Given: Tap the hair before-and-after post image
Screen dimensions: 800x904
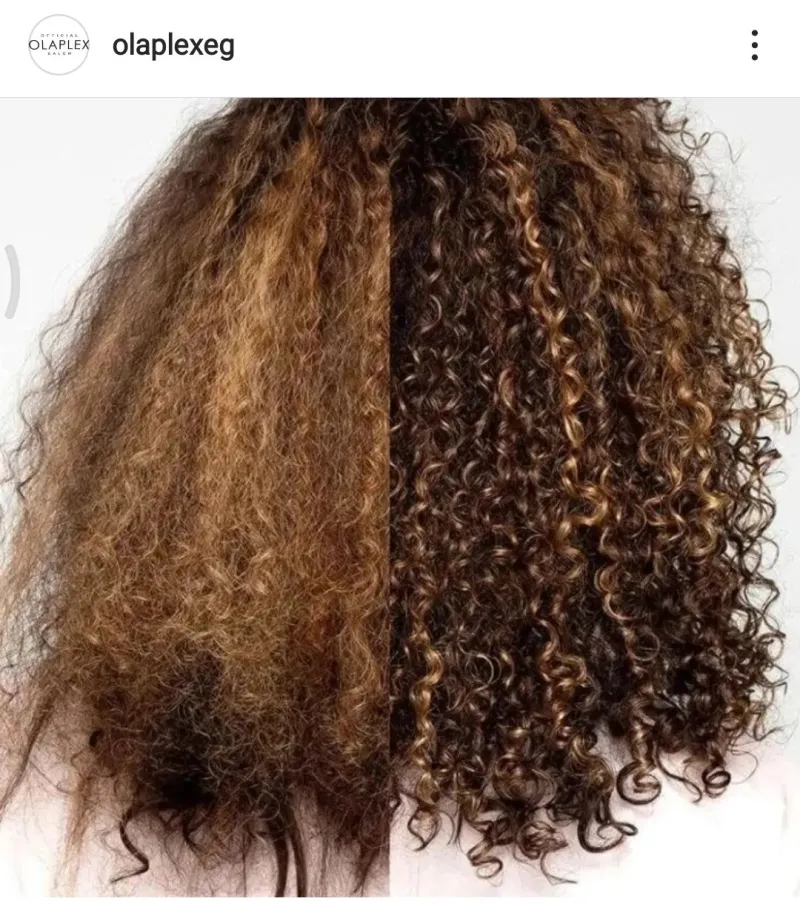Looking at the screenshot, I should [400, 500].
